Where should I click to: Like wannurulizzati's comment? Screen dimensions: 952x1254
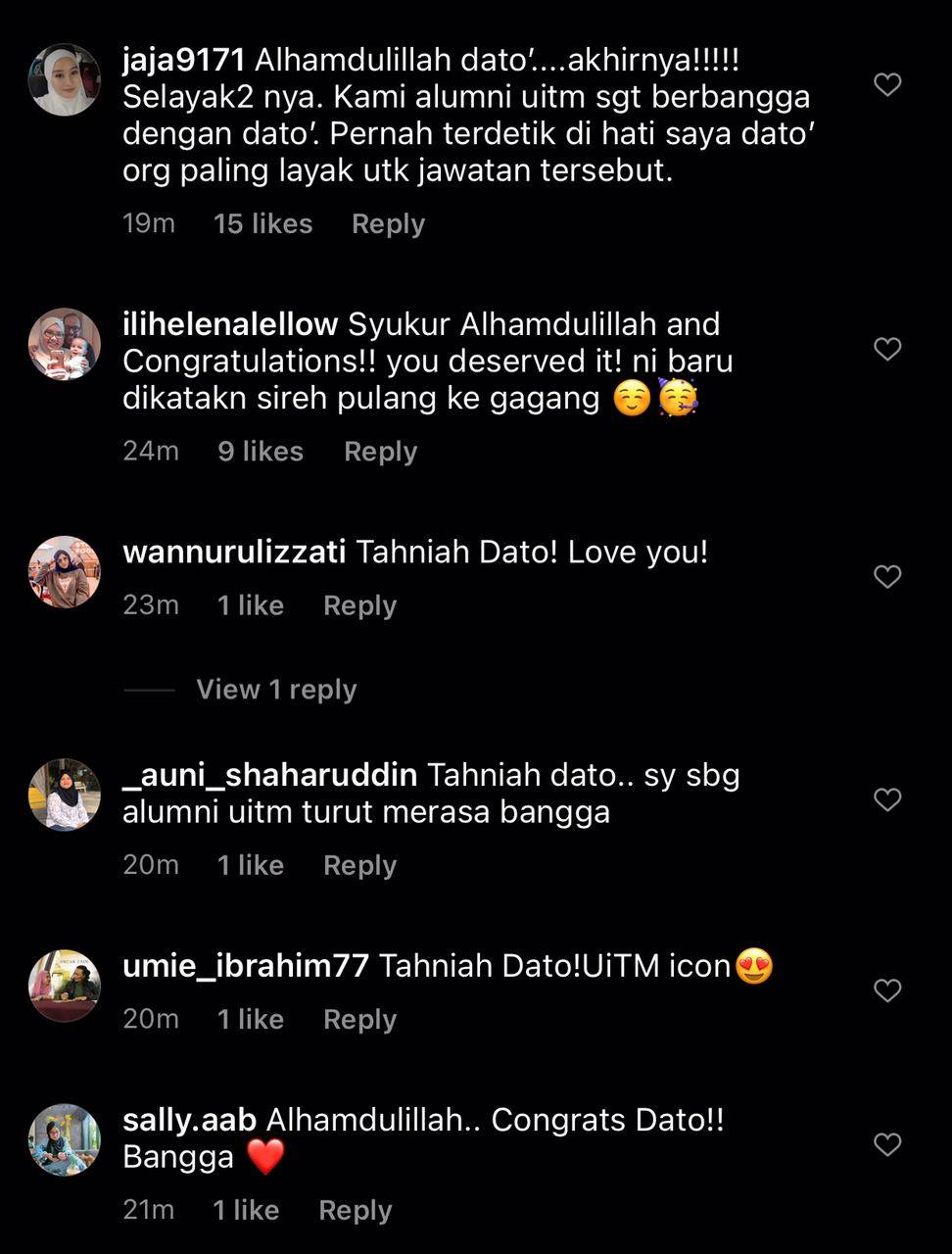click(x=887, y=577)
